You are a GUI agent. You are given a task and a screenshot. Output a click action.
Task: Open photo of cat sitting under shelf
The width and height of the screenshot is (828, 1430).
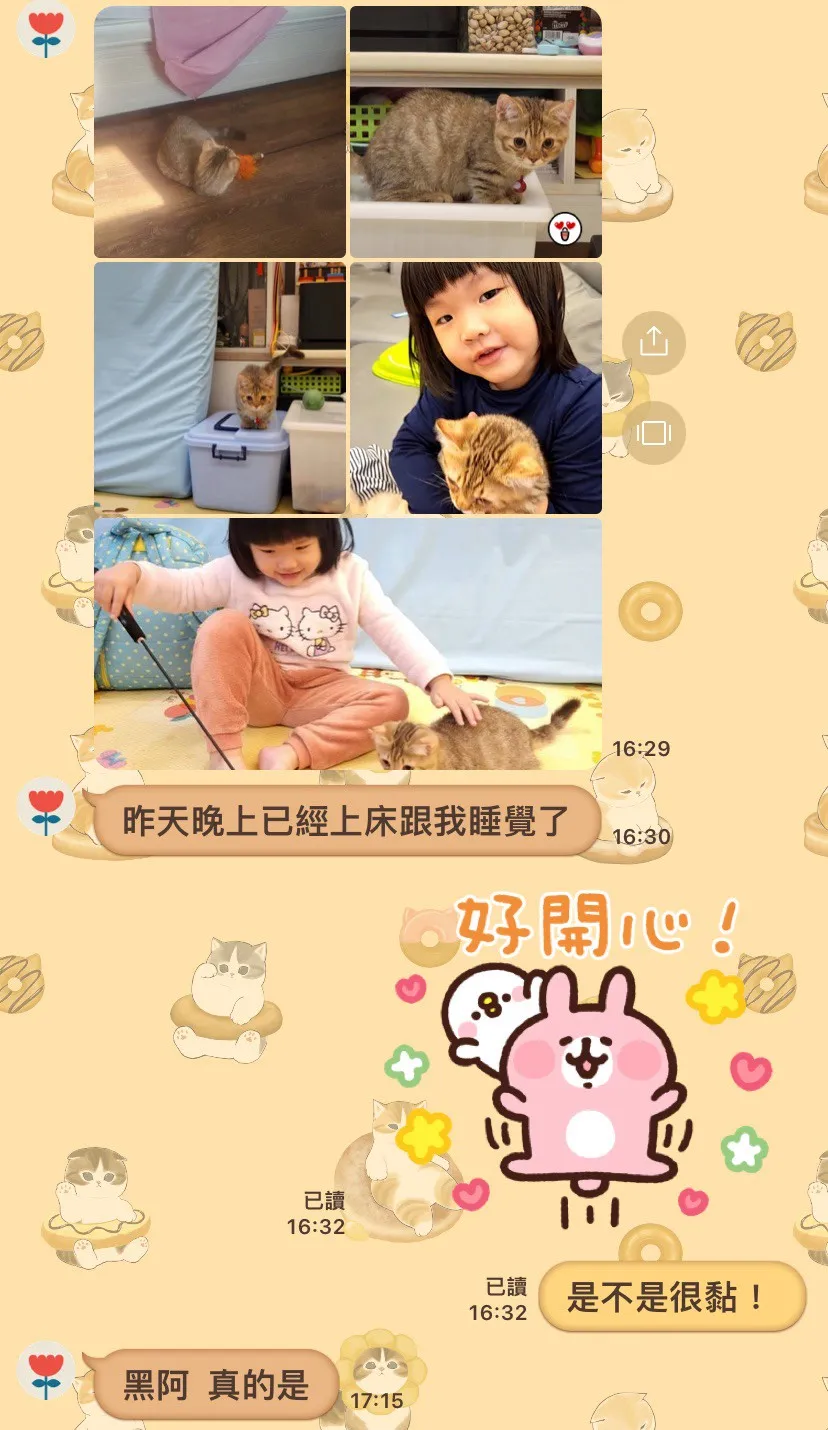(475, 132)
